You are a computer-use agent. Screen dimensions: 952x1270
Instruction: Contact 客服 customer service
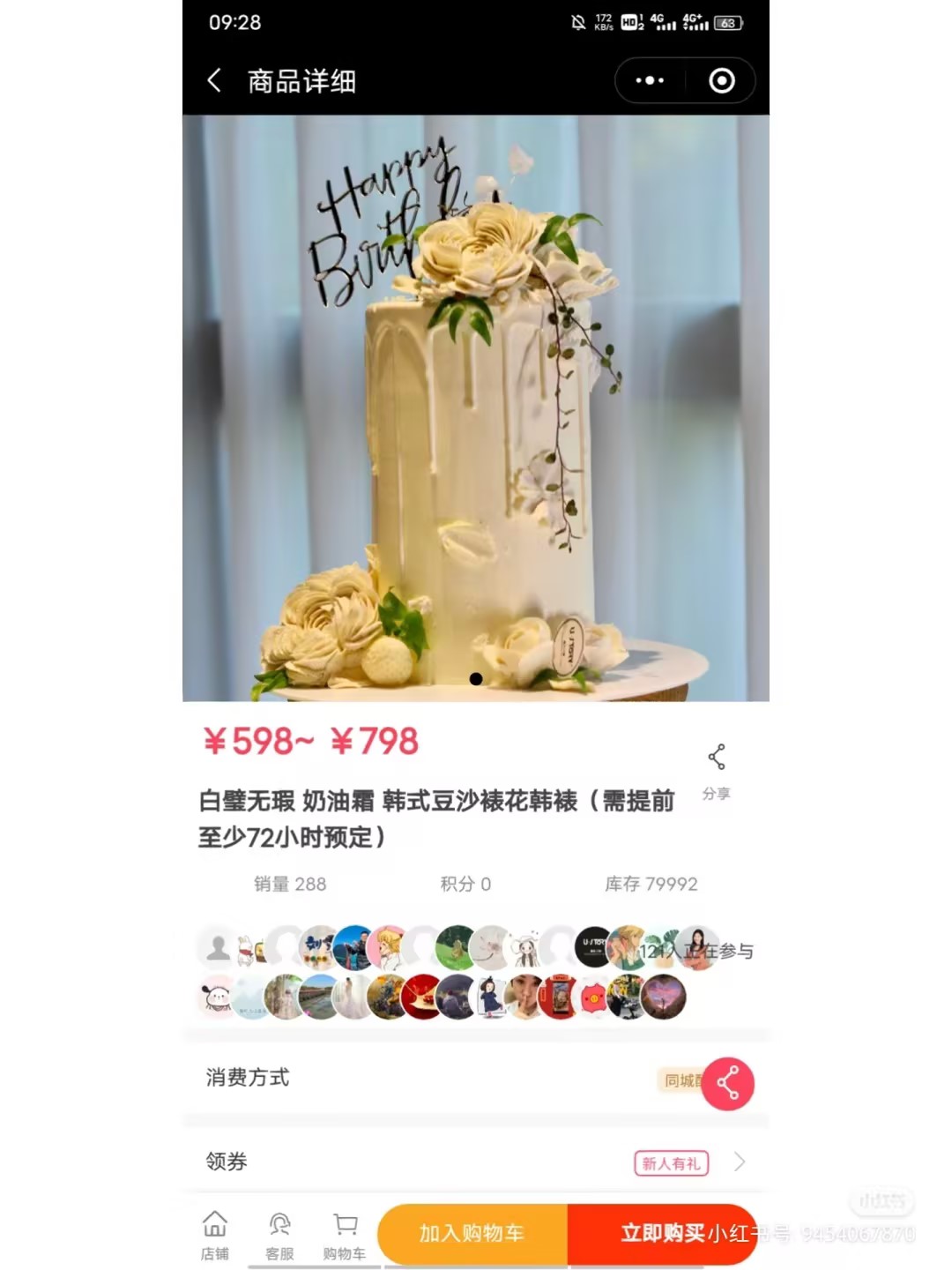(279, 1234)
